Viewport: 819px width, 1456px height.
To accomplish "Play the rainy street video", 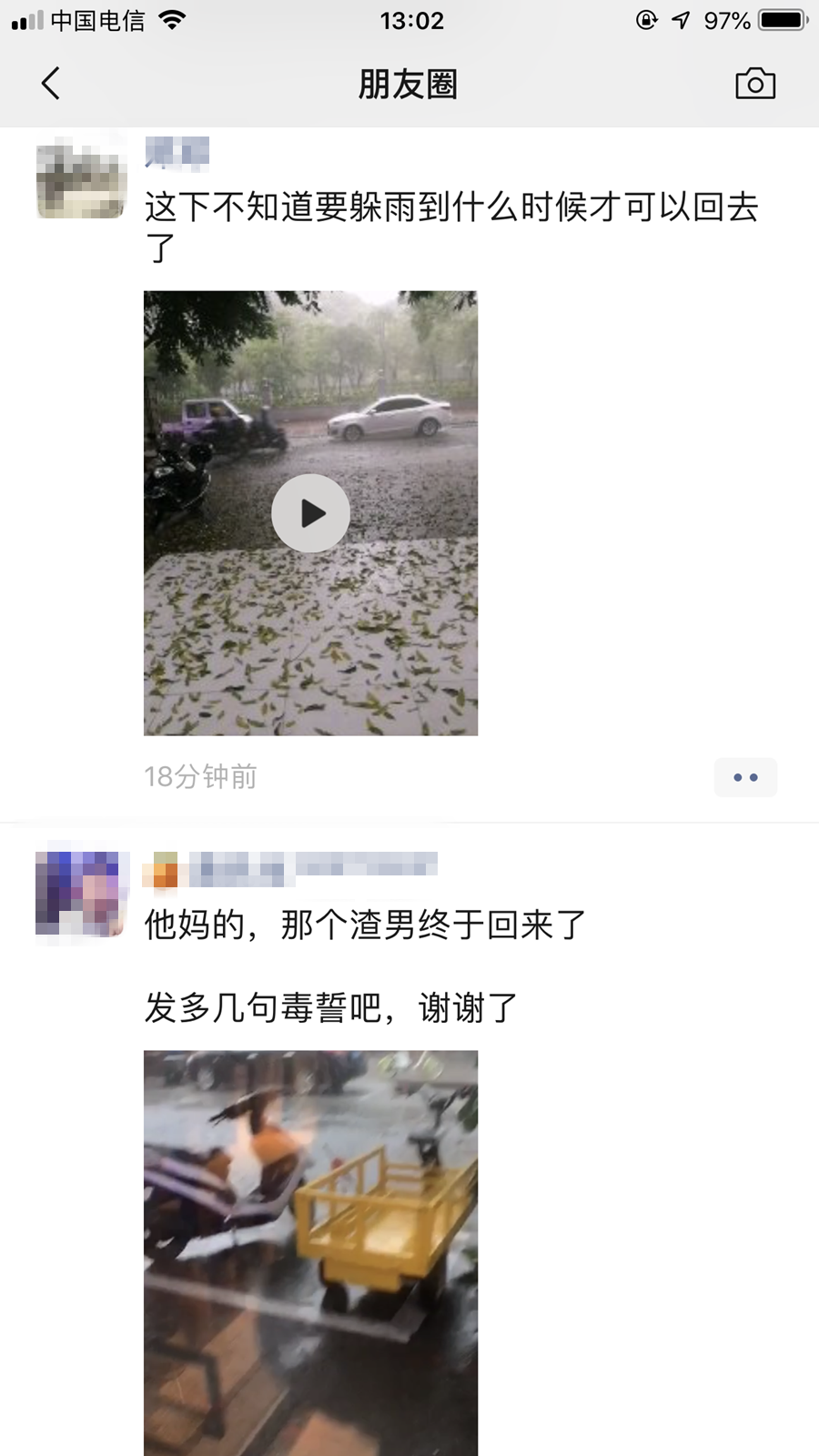I will tap(310, 513).
